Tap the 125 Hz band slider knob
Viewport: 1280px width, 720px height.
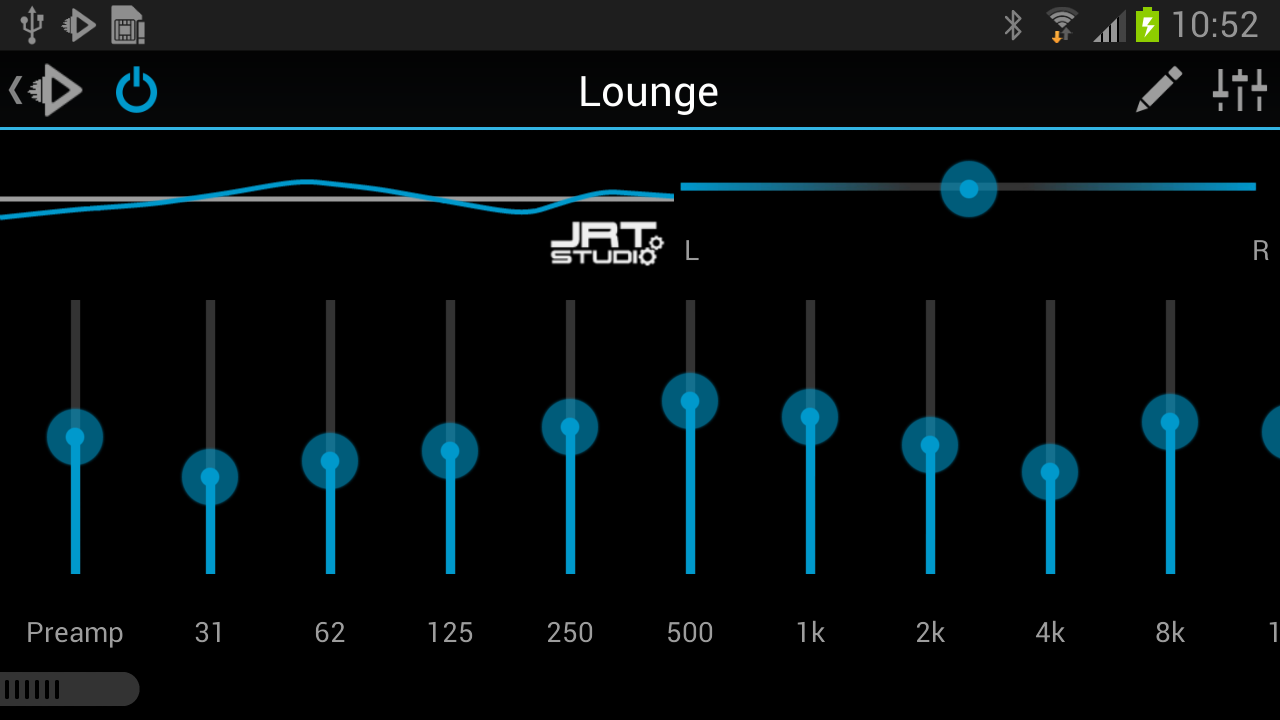[x=450, y=451]
